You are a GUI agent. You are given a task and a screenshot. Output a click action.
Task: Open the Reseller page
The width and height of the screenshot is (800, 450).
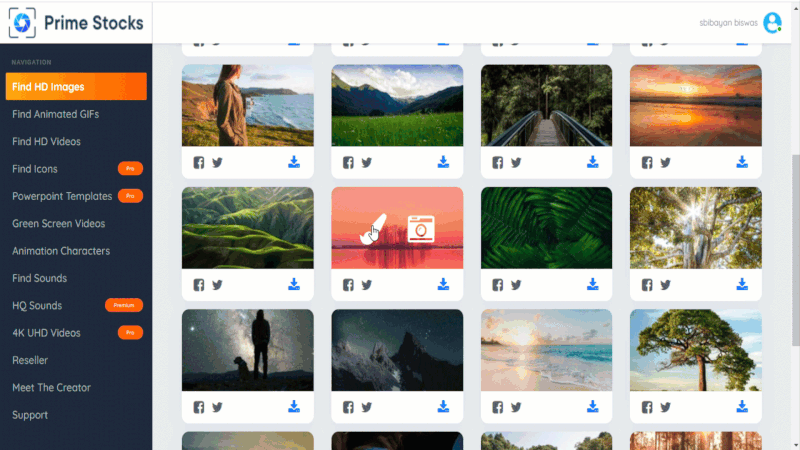pyautogui.click(x=30, y=360)
